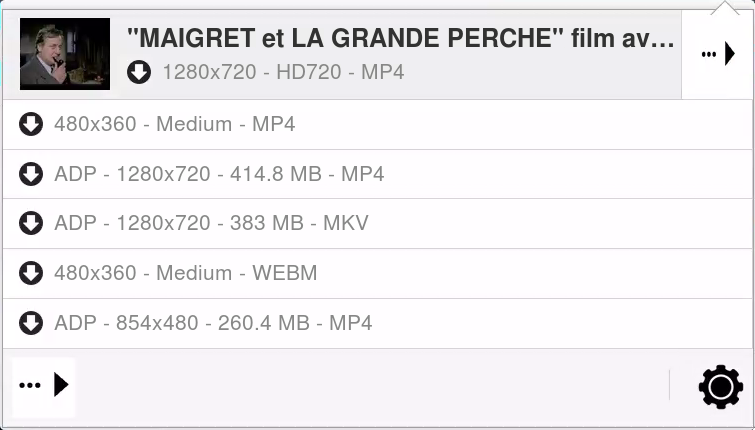Expand more options beside the video title
The width and height of the screenshot is (755, 430).
point(717,54)
